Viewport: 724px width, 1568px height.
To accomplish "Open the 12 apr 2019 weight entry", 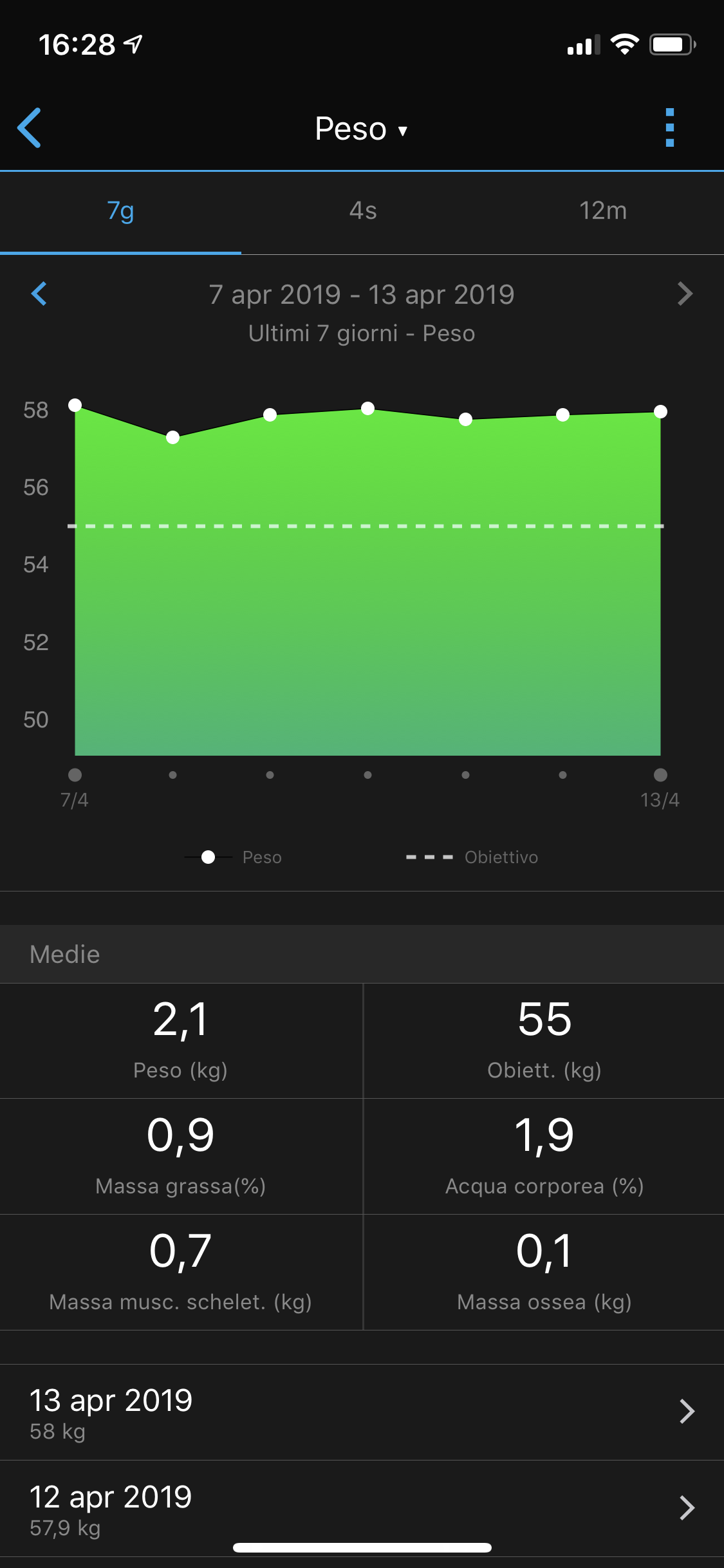I will coord(362,1508).
